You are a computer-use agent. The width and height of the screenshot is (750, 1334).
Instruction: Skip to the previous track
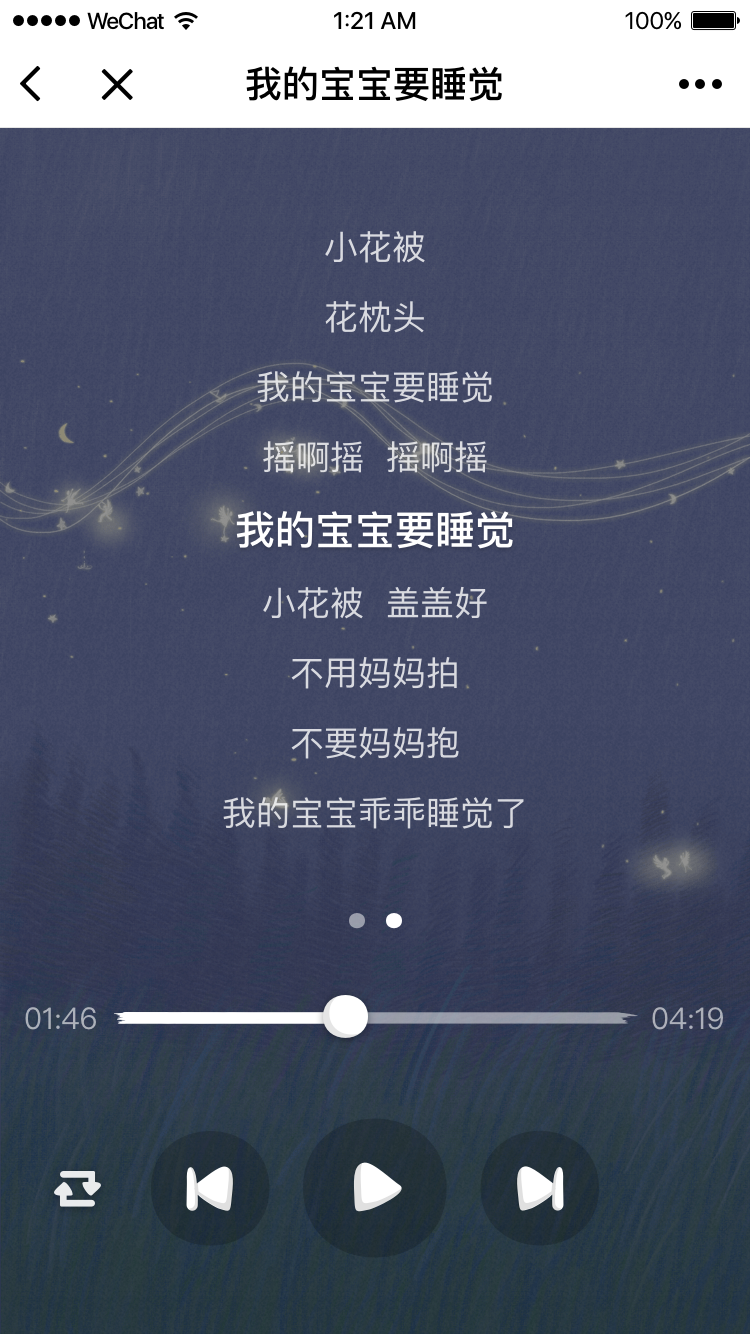click(x=210, y=1188)
